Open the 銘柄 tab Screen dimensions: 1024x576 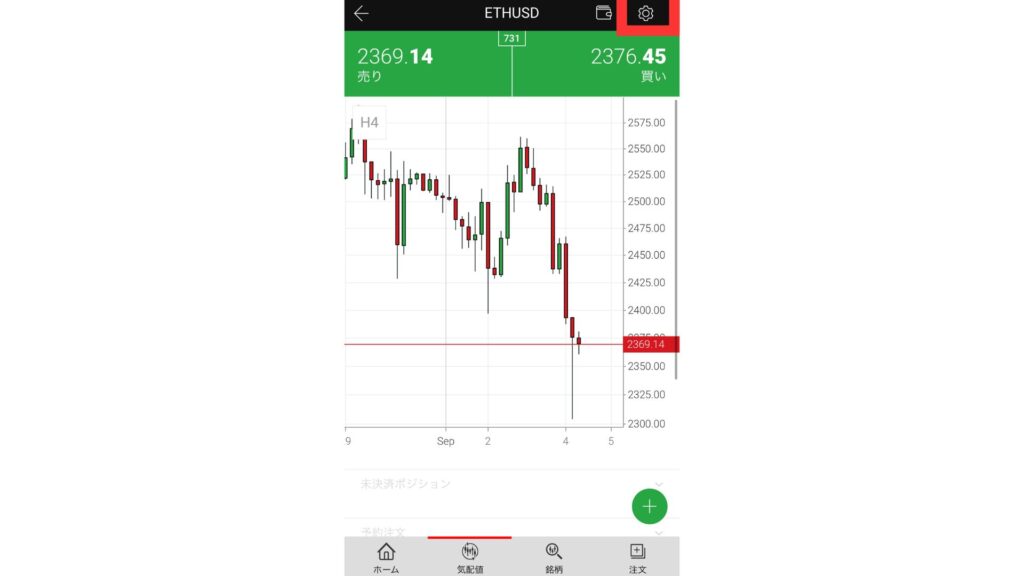[x=553, y=557]
